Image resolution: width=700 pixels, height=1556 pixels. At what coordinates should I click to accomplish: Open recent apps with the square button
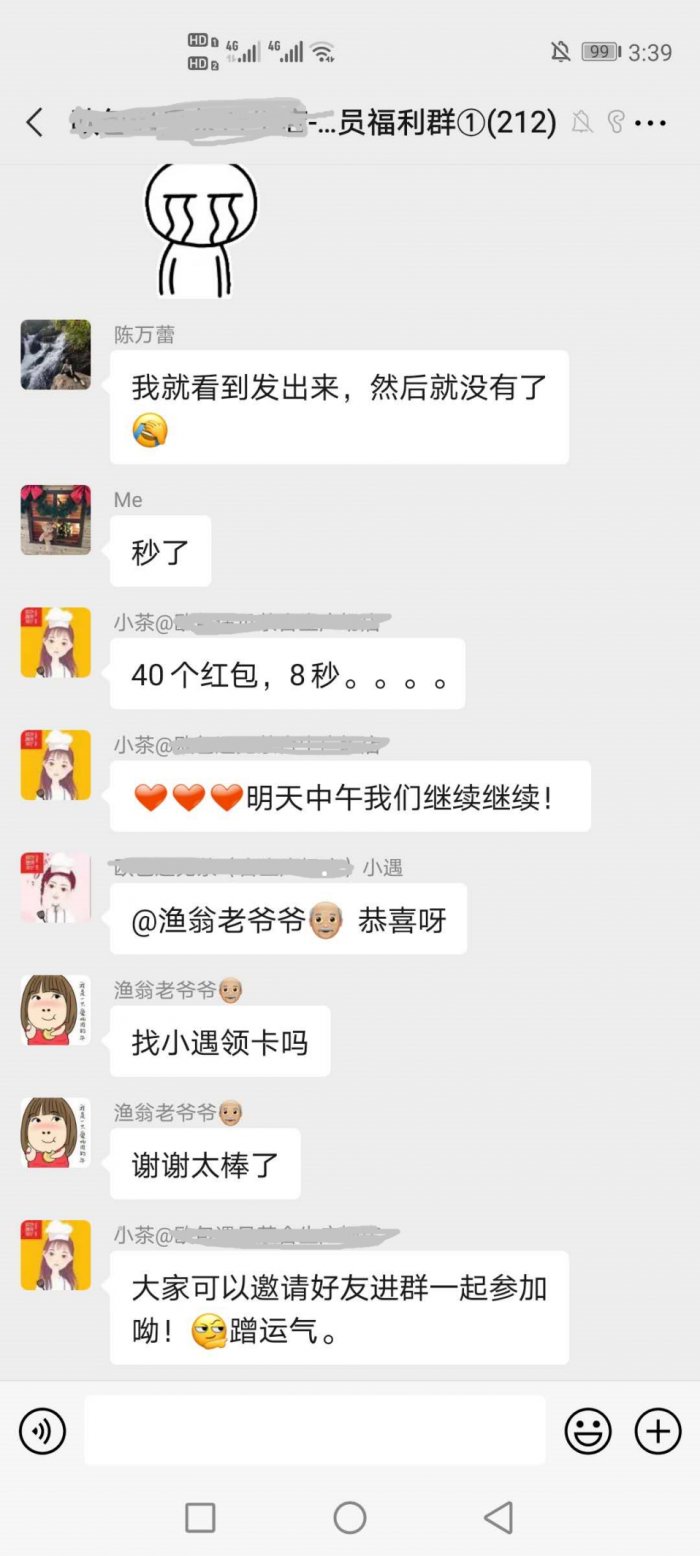(x=200, y=1517)
